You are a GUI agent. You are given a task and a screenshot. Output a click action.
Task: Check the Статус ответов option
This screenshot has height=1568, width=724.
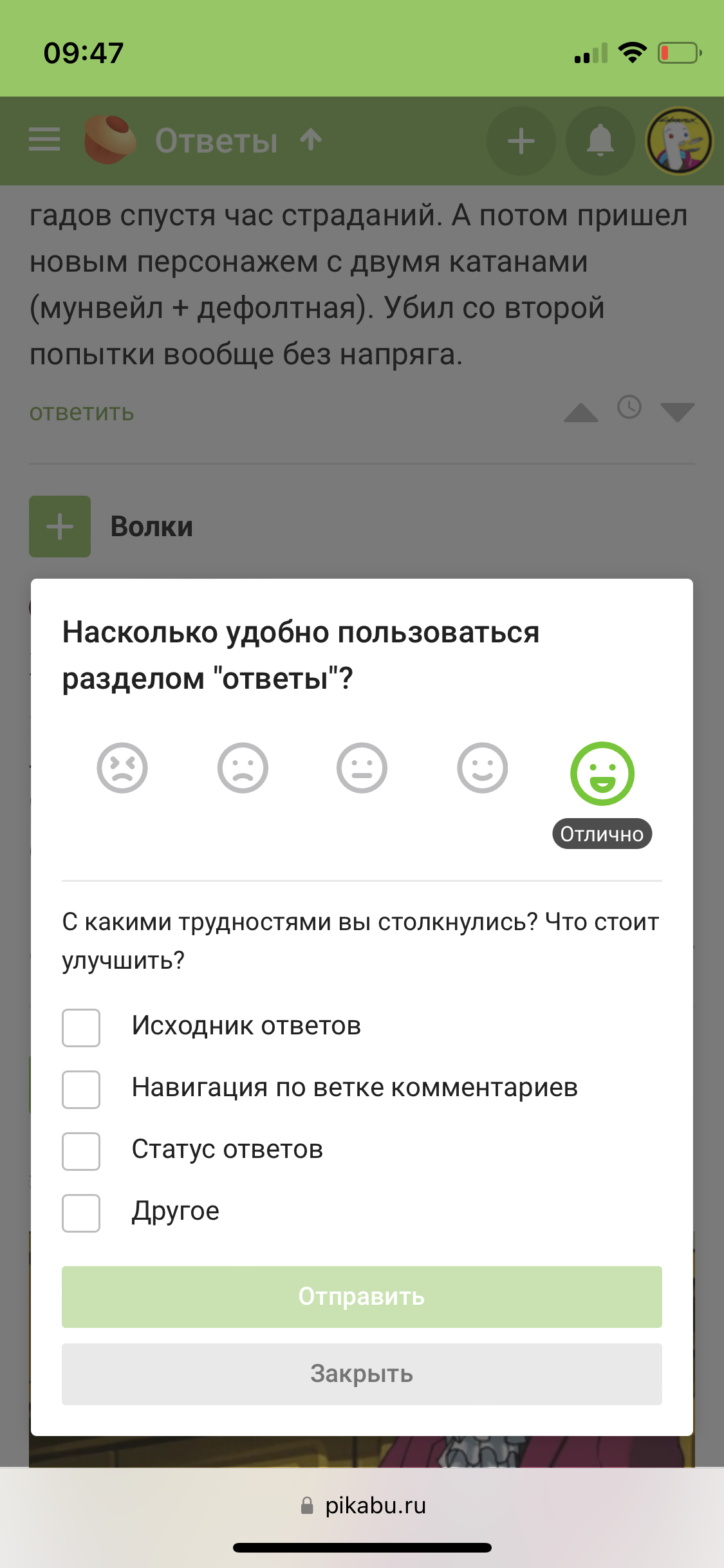(81, 1152)
